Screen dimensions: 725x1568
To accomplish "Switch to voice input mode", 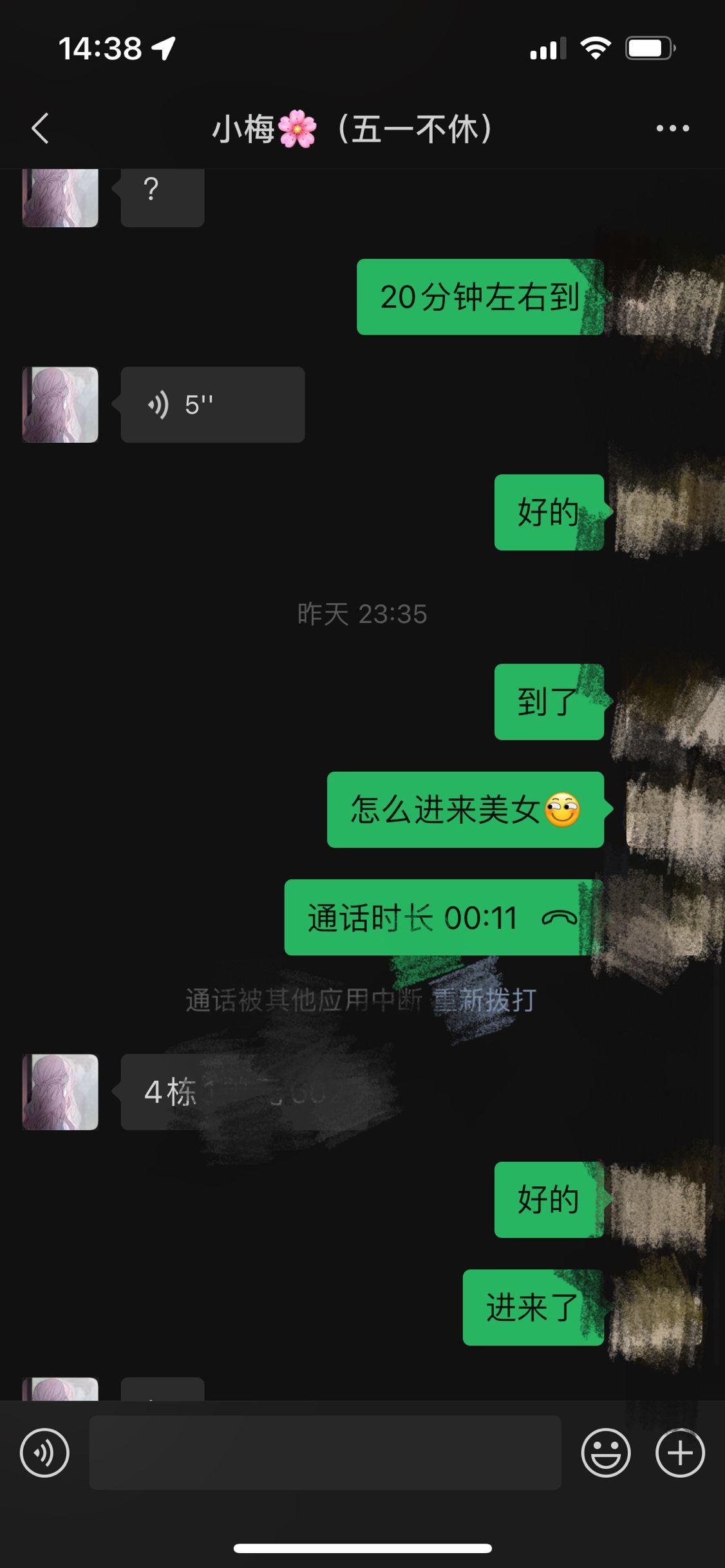I will coord(44,1453).
